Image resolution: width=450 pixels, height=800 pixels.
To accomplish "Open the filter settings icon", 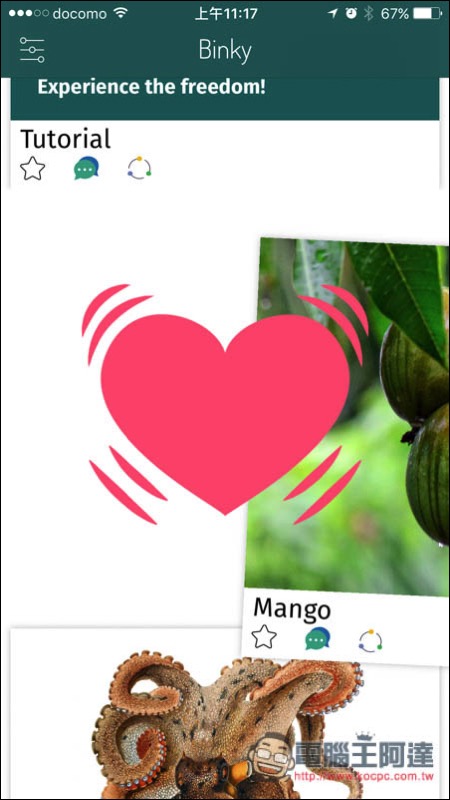I will click(x=32, y=50).
